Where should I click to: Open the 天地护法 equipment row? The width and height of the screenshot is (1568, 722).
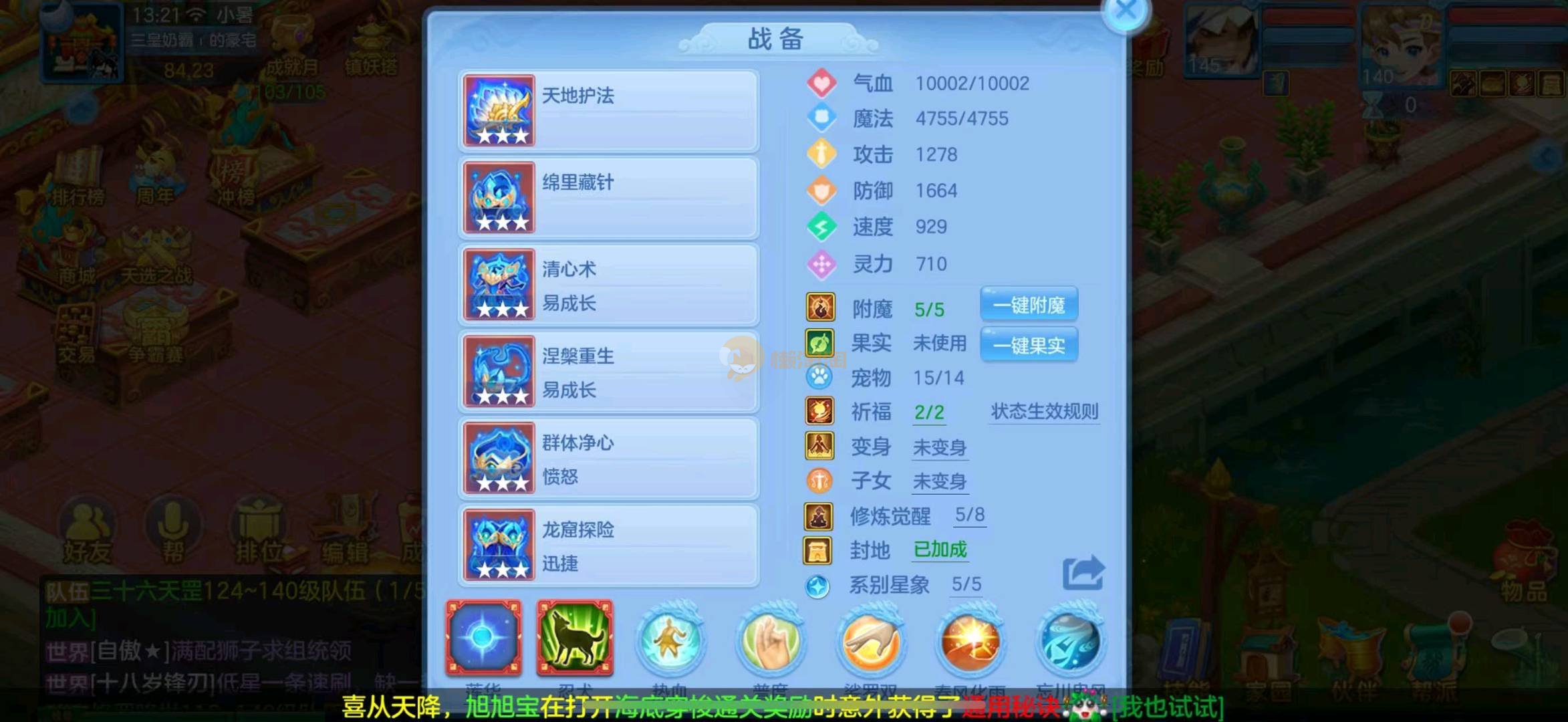pos(608,111)
